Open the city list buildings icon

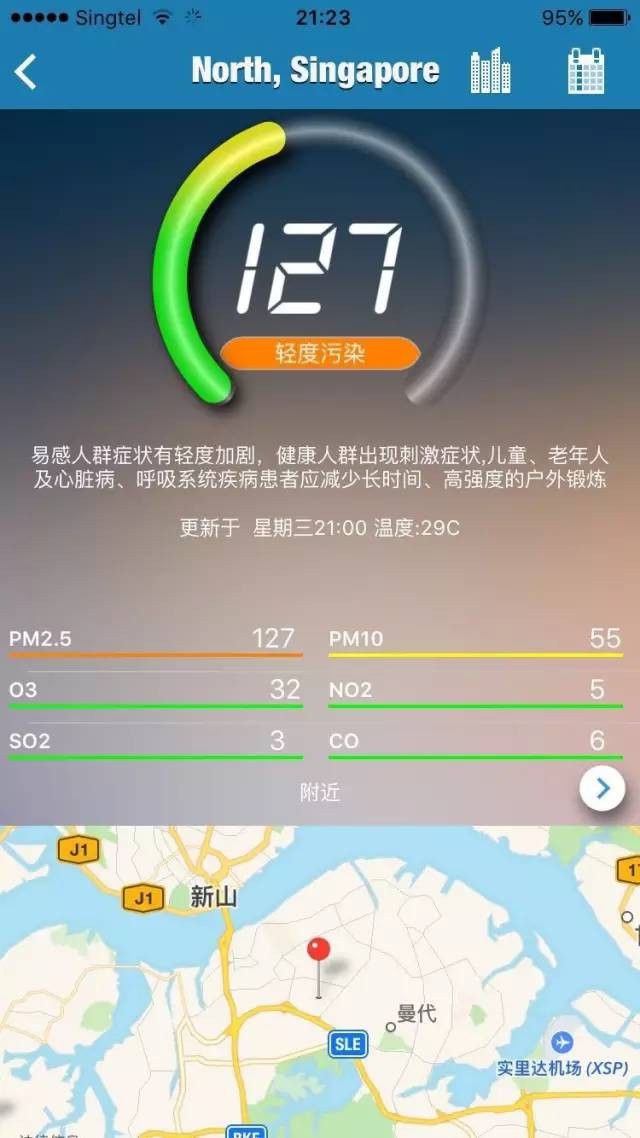click(491, 71)
